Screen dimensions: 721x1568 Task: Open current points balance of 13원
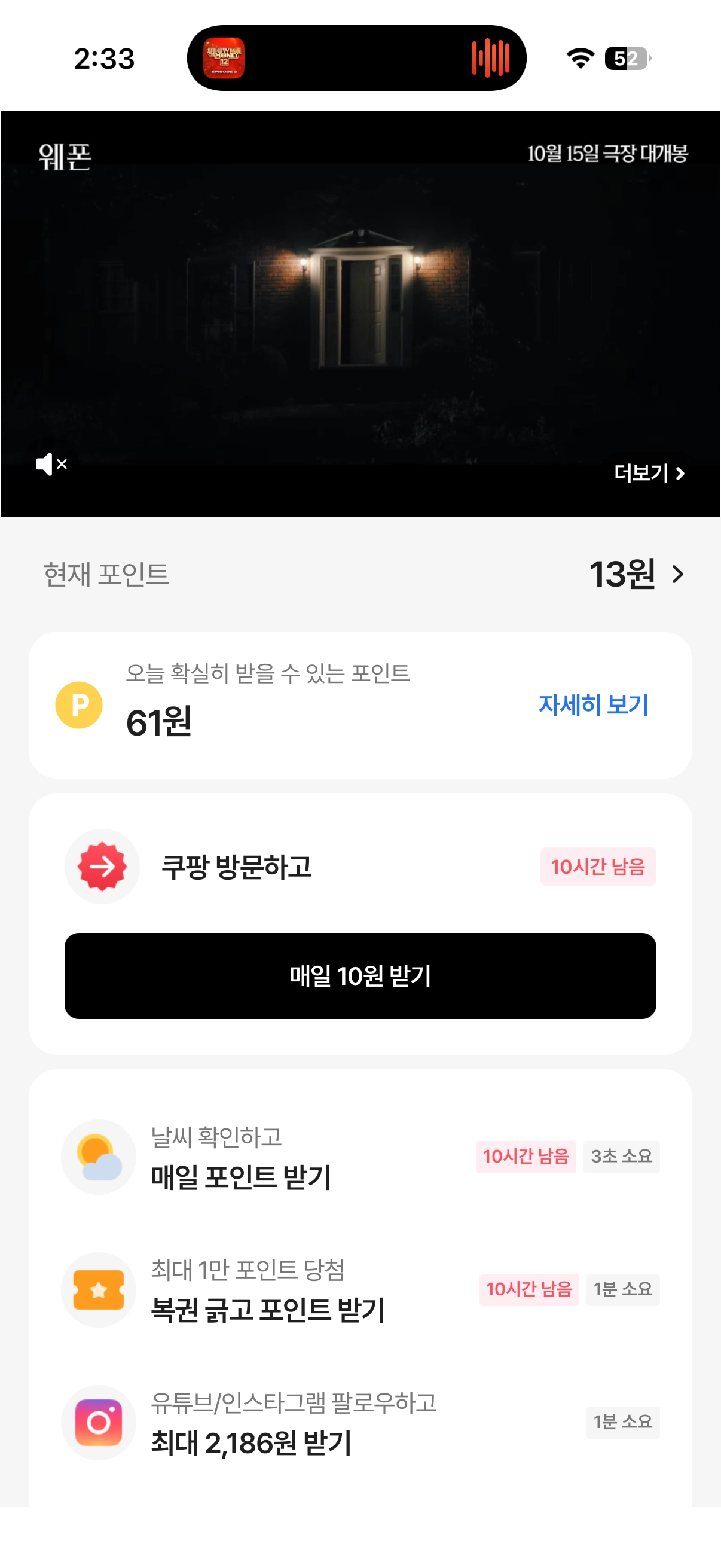(x=637, y=574)
